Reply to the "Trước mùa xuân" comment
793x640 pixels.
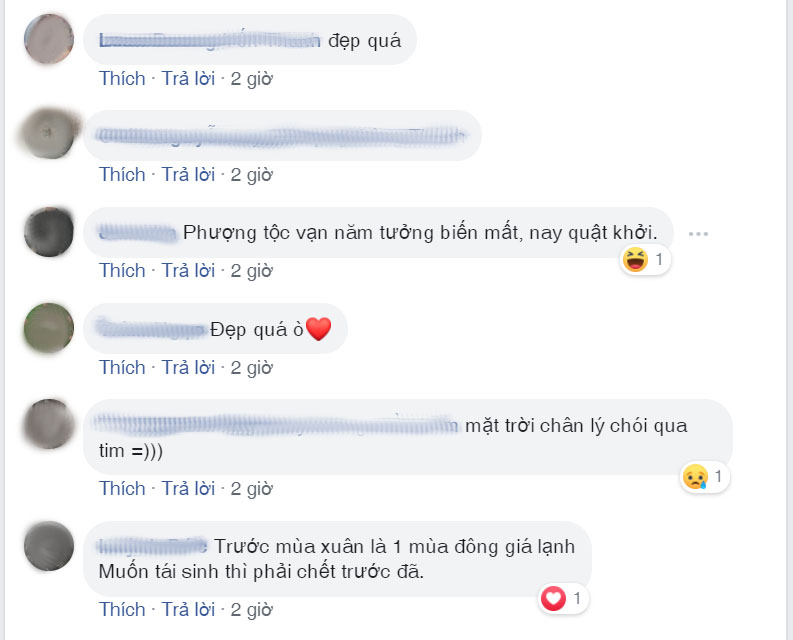coord(188,609)
